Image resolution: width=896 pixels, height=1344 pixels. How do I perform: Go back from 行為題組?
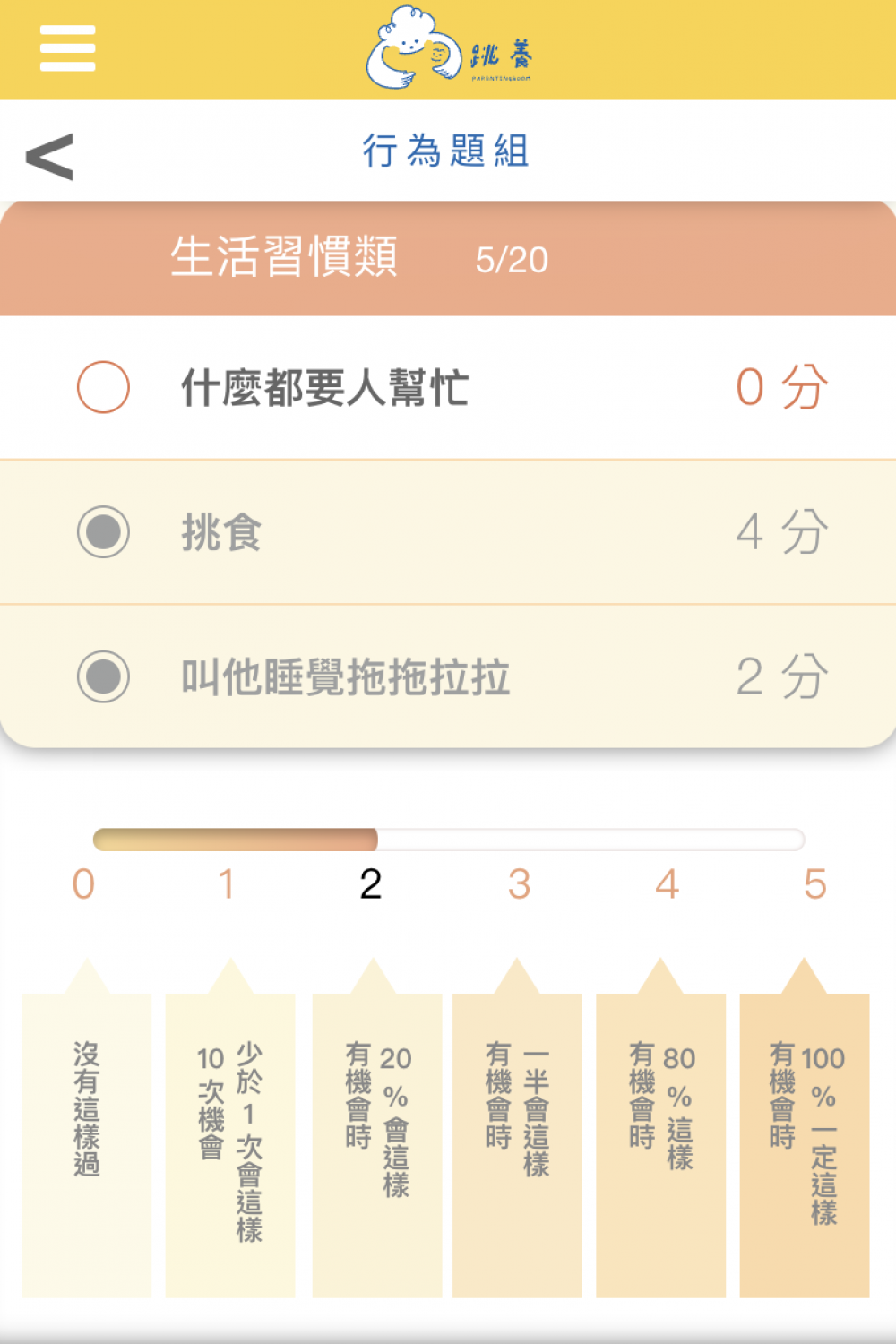[50, 156]
